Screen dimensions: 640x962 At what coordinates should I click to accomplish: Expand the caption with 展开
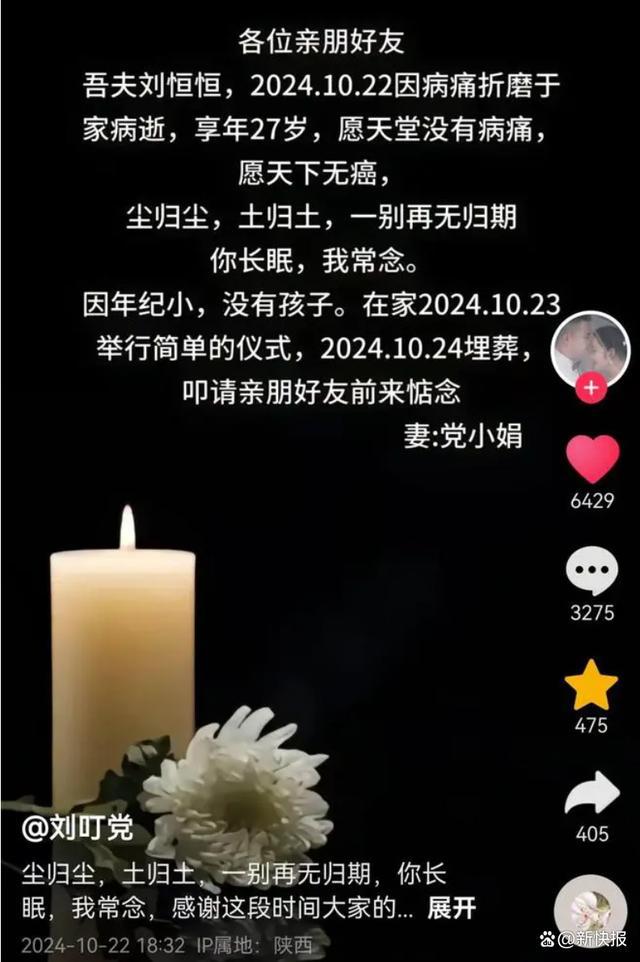[451, 908]
